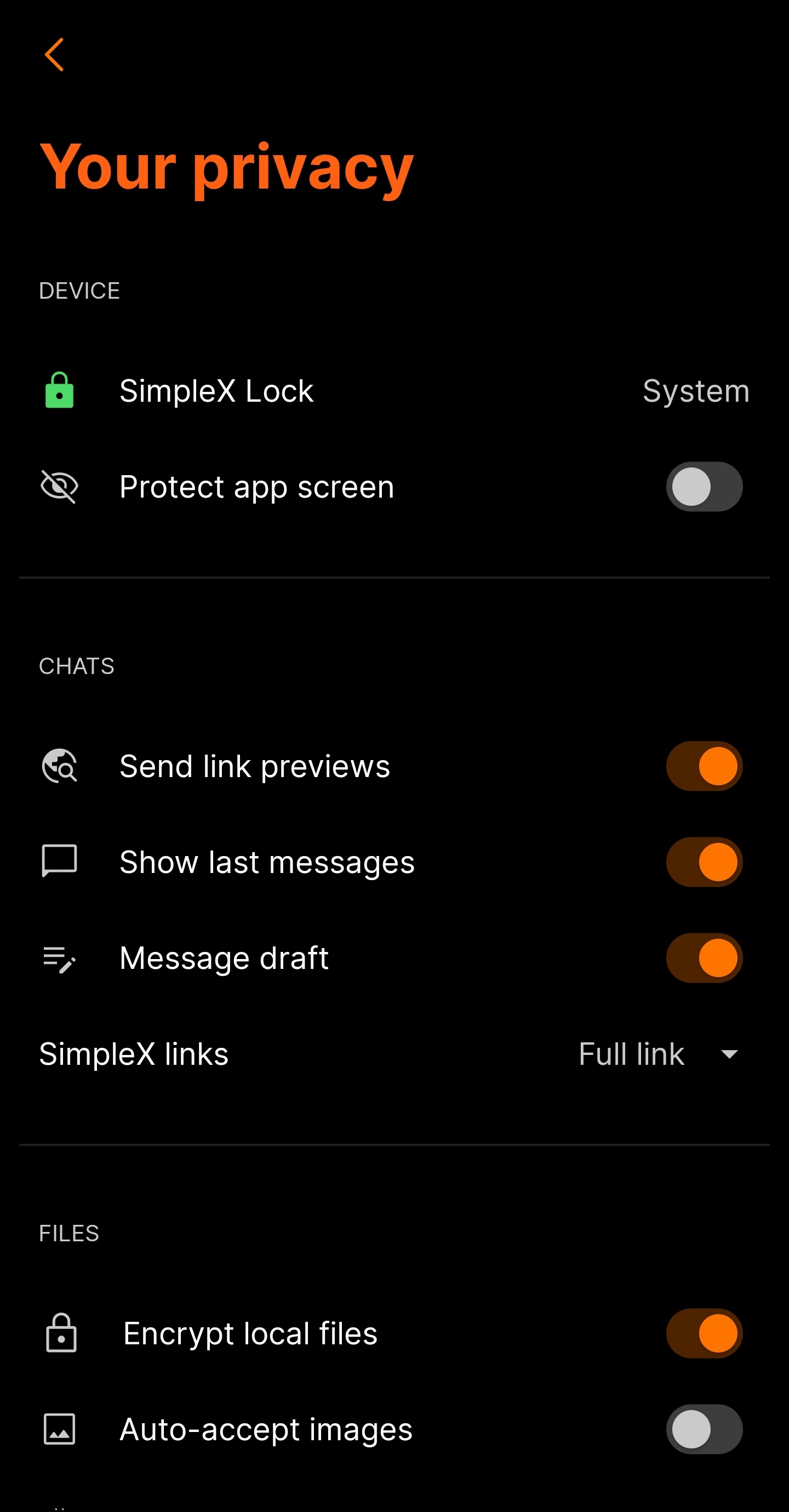Expand the SimpleX links Full link dropdown
789x1512 pixels.
click(659, 1054)
